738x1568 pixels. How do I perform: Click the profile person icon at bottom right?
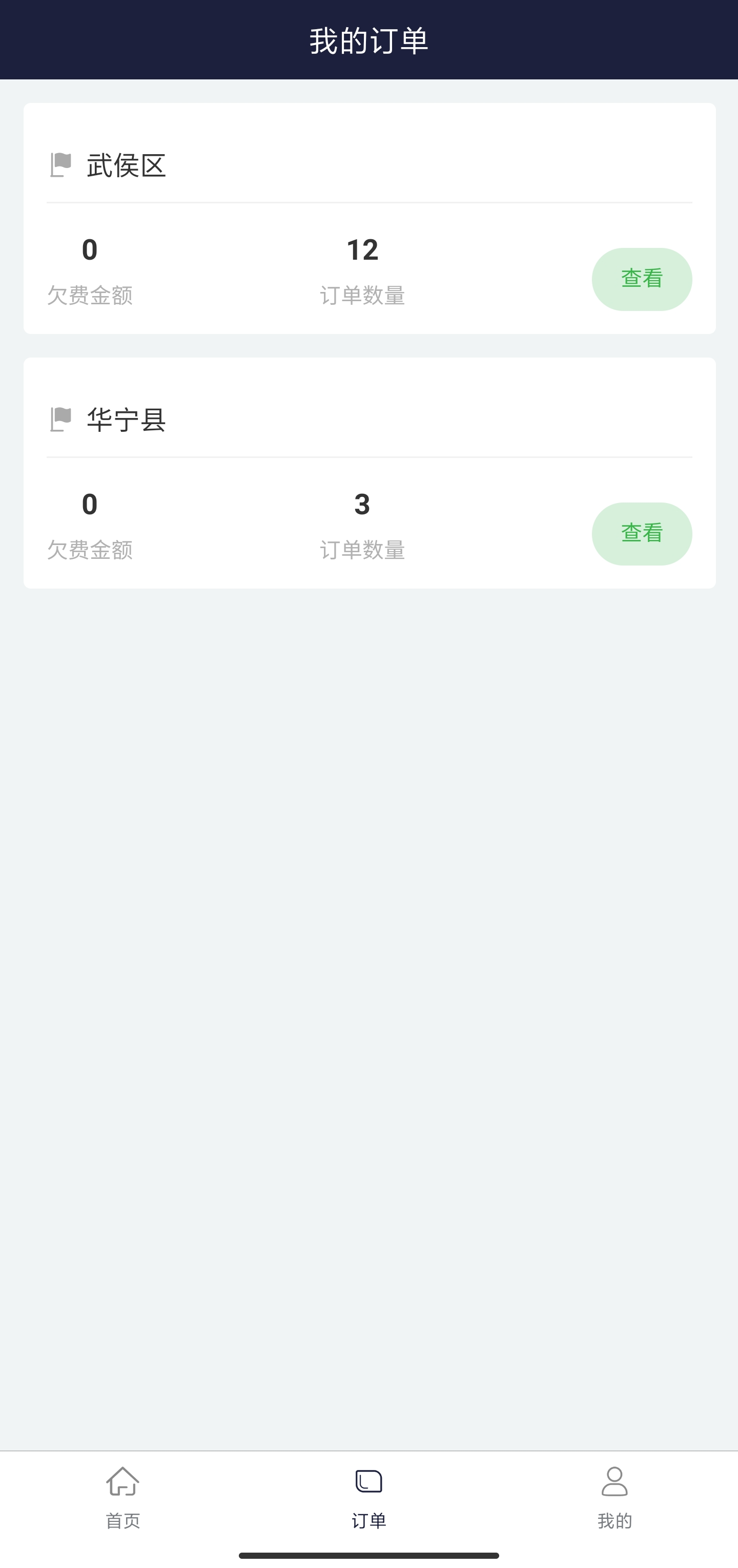click(616, 1481)
